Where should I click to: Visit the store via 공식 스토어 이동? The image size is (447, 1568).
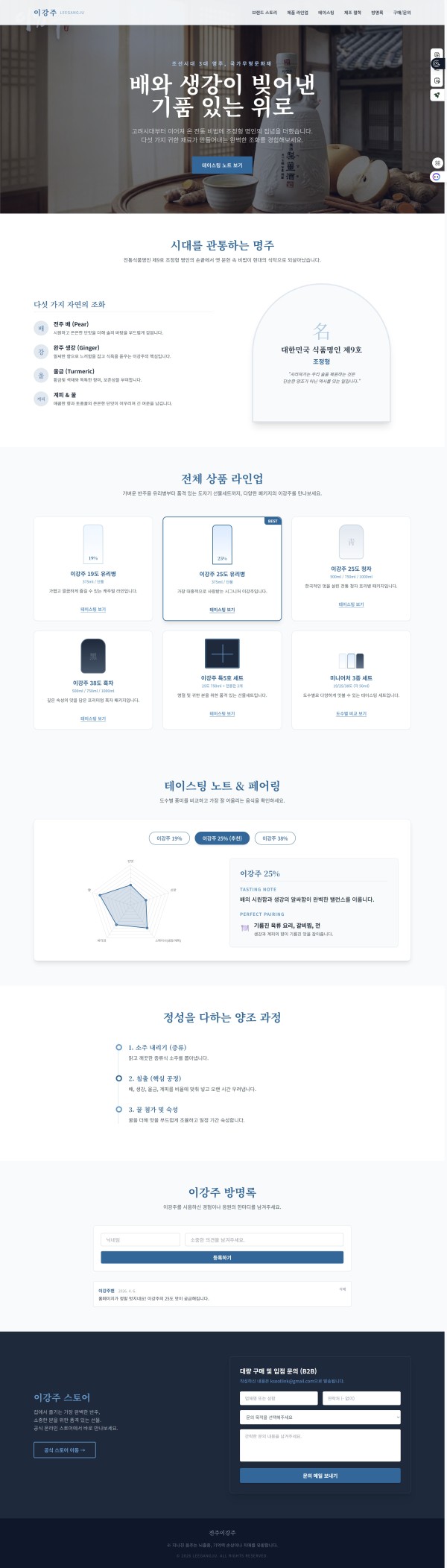point(65,1450)
